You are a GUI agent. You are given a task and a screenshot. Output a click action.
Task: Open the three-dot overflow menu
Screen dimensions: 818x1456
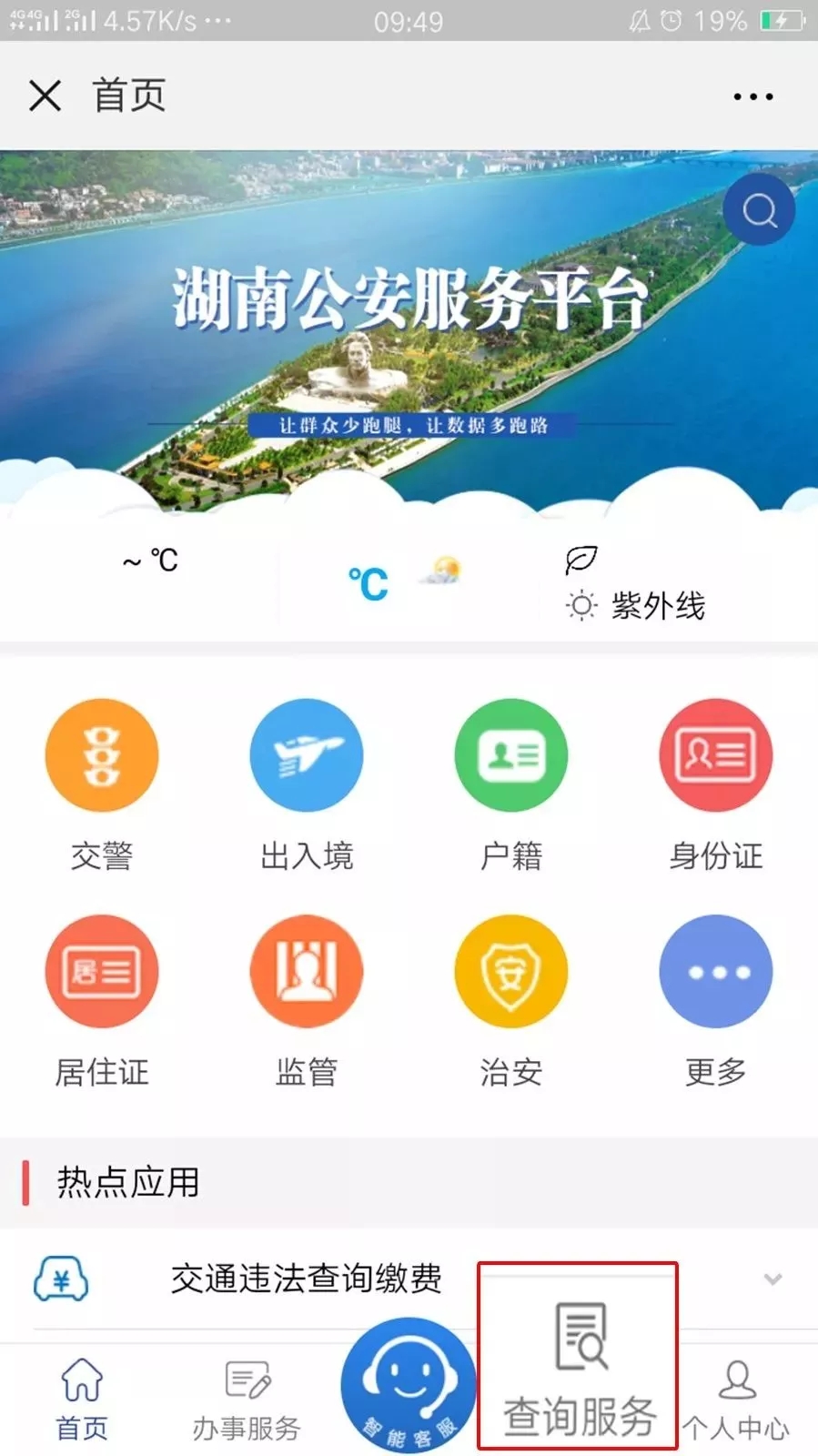753,96
